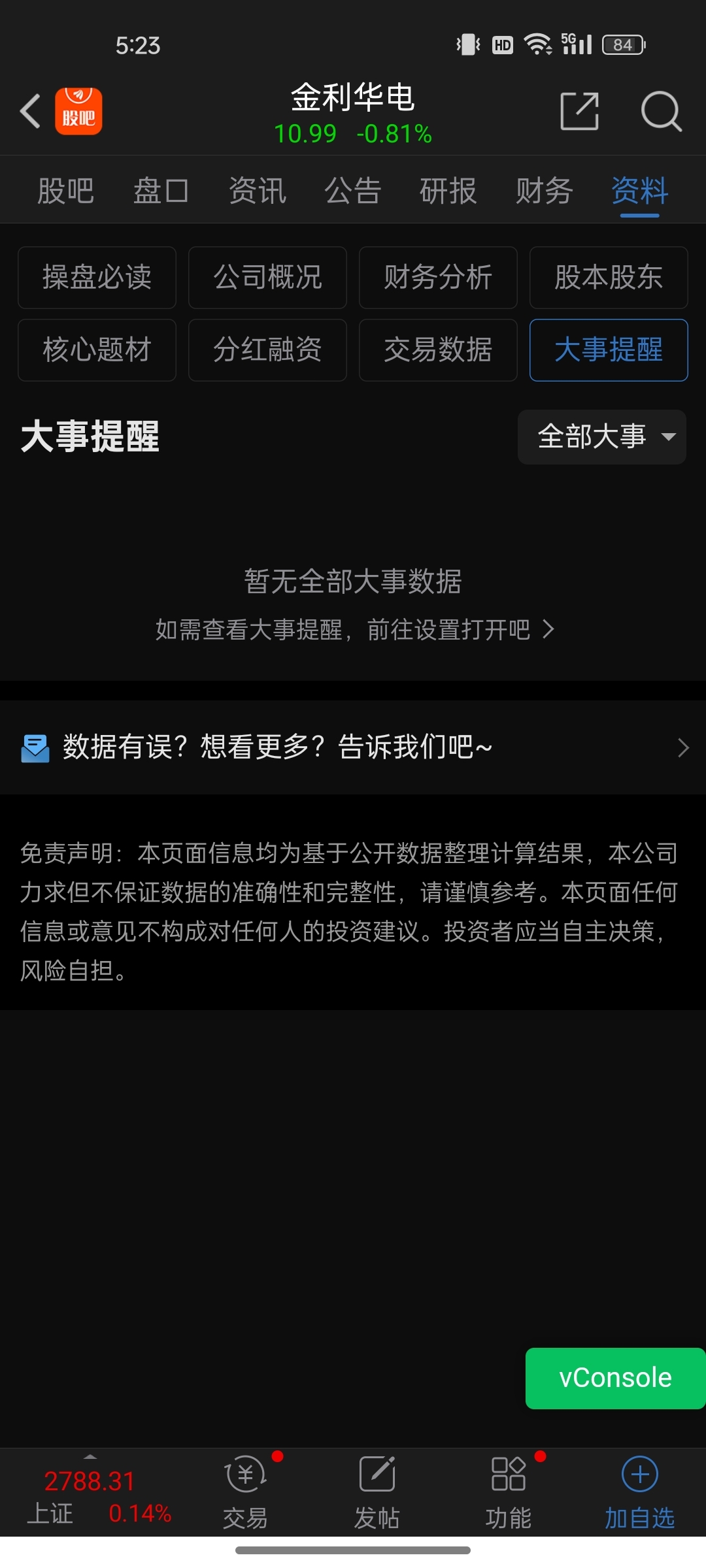Viewport: 706px width, 1568px height.
Task: Select the 核心题材 chip
Action: coord(97,350)
